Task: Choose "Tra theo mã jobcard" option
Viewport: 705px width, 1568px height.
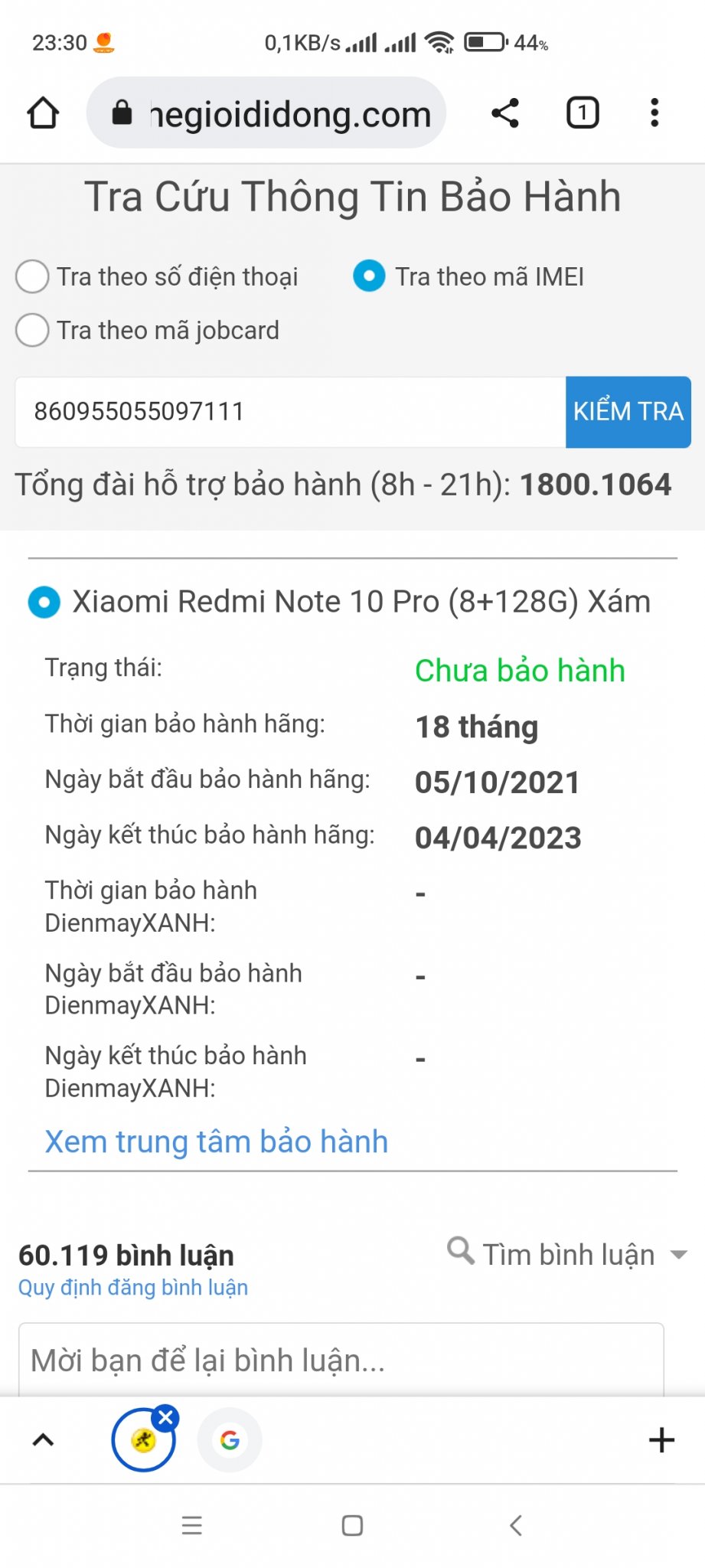Action: (x=33, y=330)
